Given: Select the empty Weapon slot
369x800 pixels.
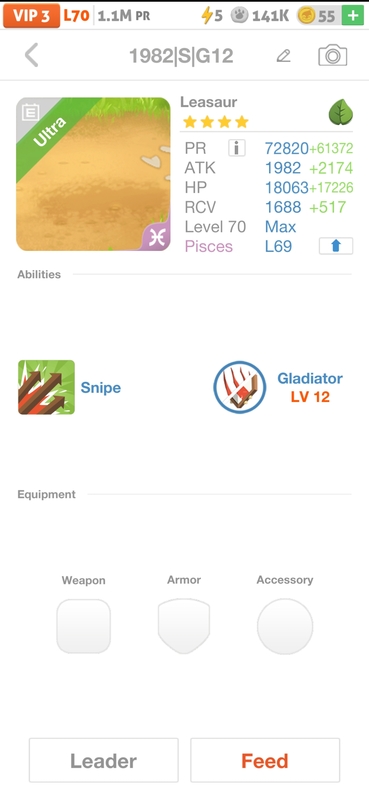Looking at the screenshot, I should pyautogui.click(x=84, y=626).
